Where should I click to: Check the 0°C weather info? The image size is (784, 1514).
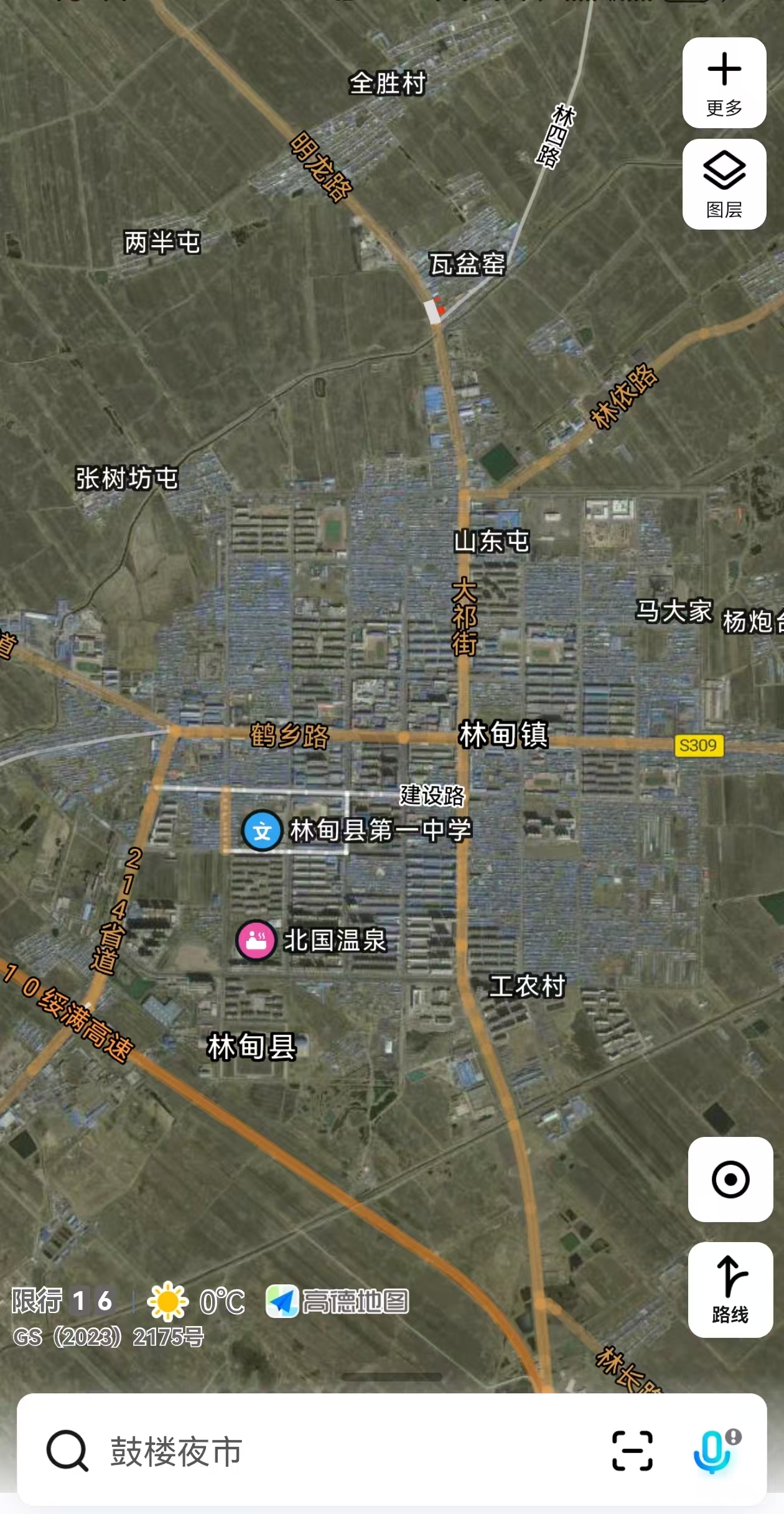197,1301
